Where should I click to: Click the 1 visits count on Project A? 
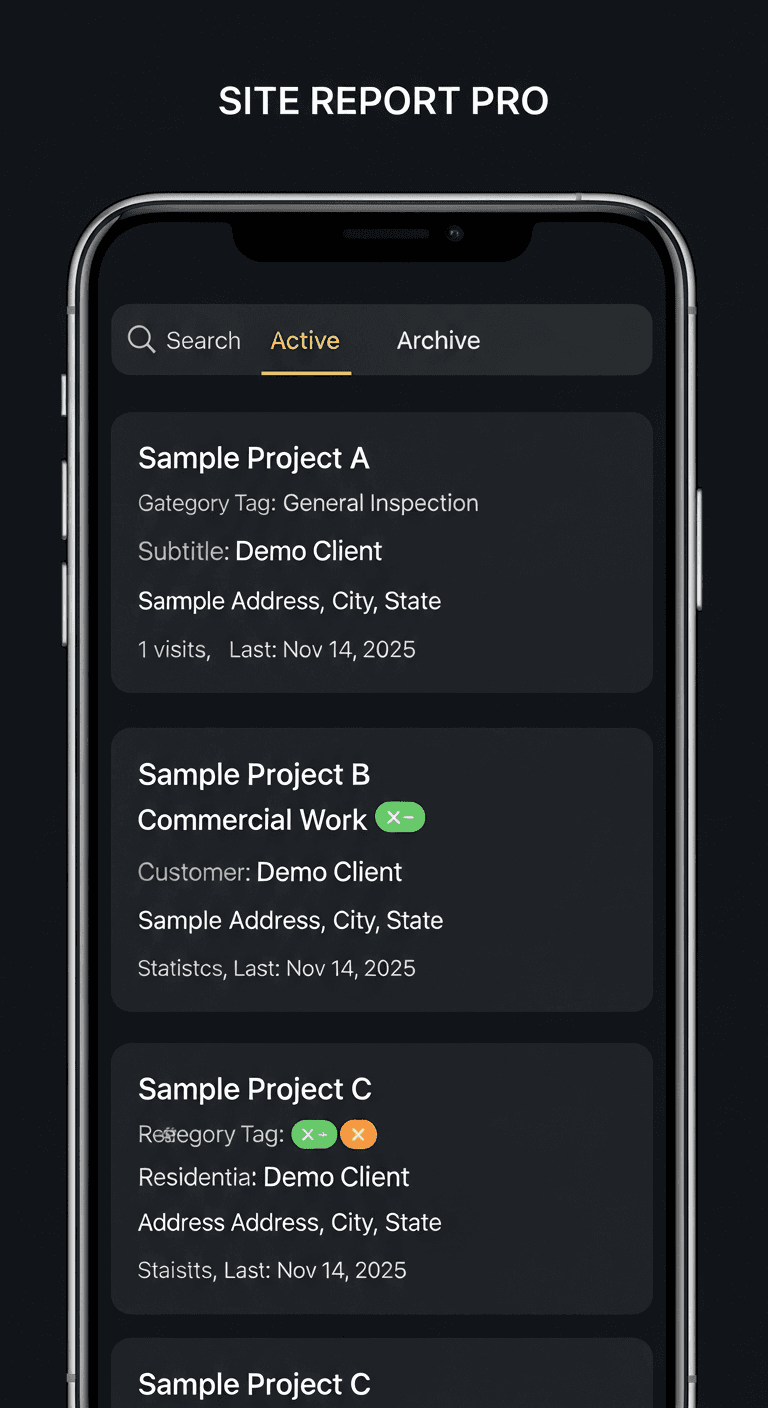click(173, 649)
